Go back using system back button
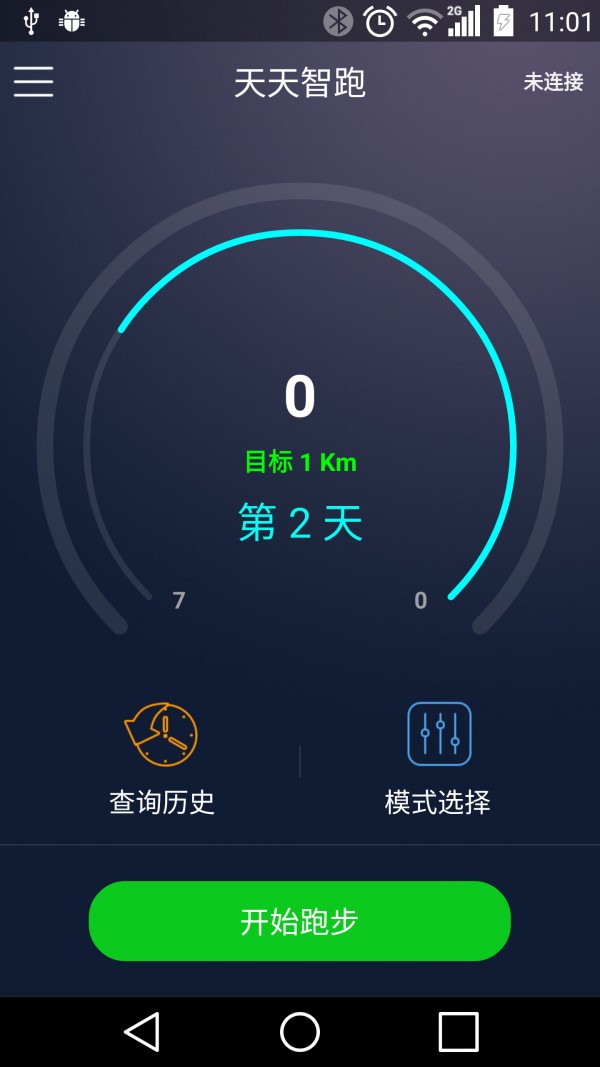 142,1031
